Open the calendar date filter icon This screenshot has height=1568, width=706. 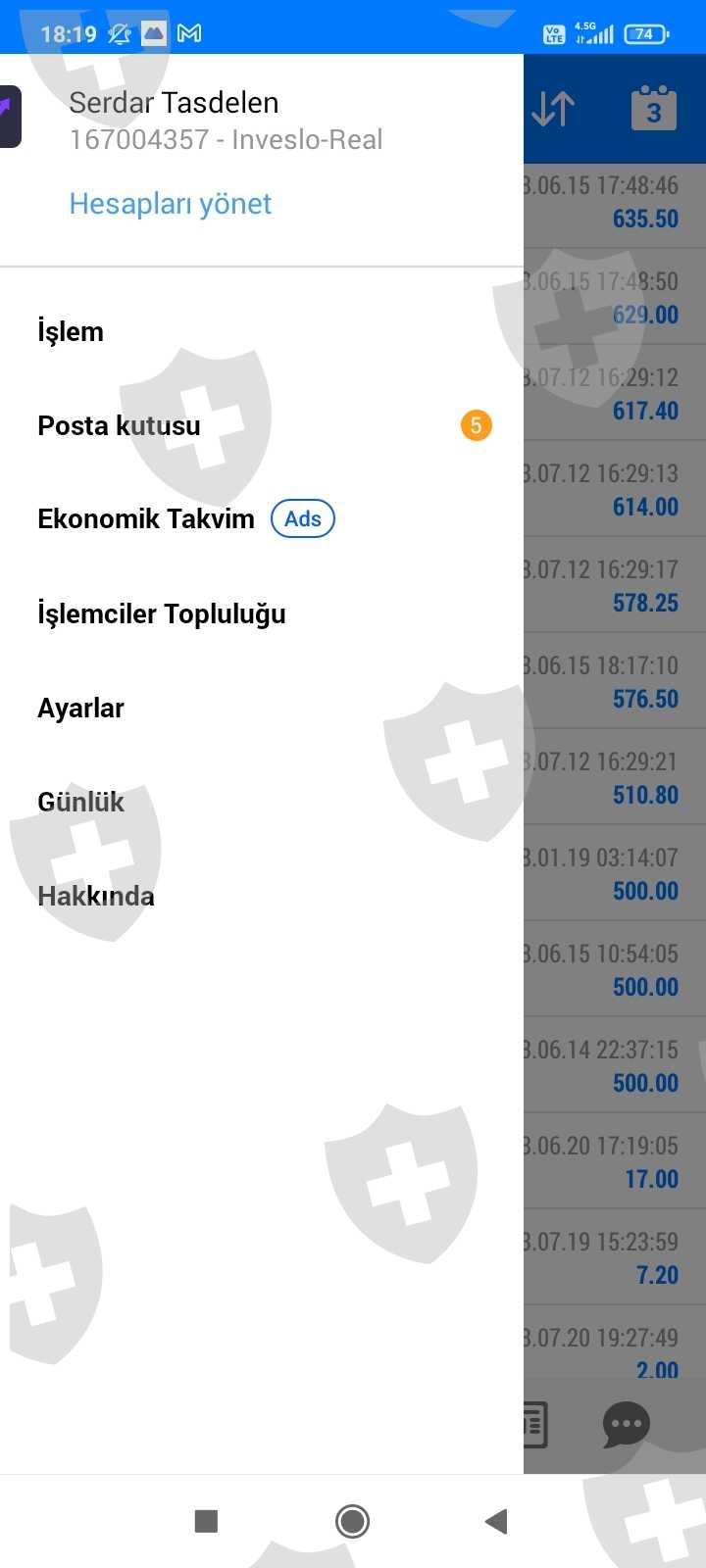pyautogui.click(x=654, y=108)
